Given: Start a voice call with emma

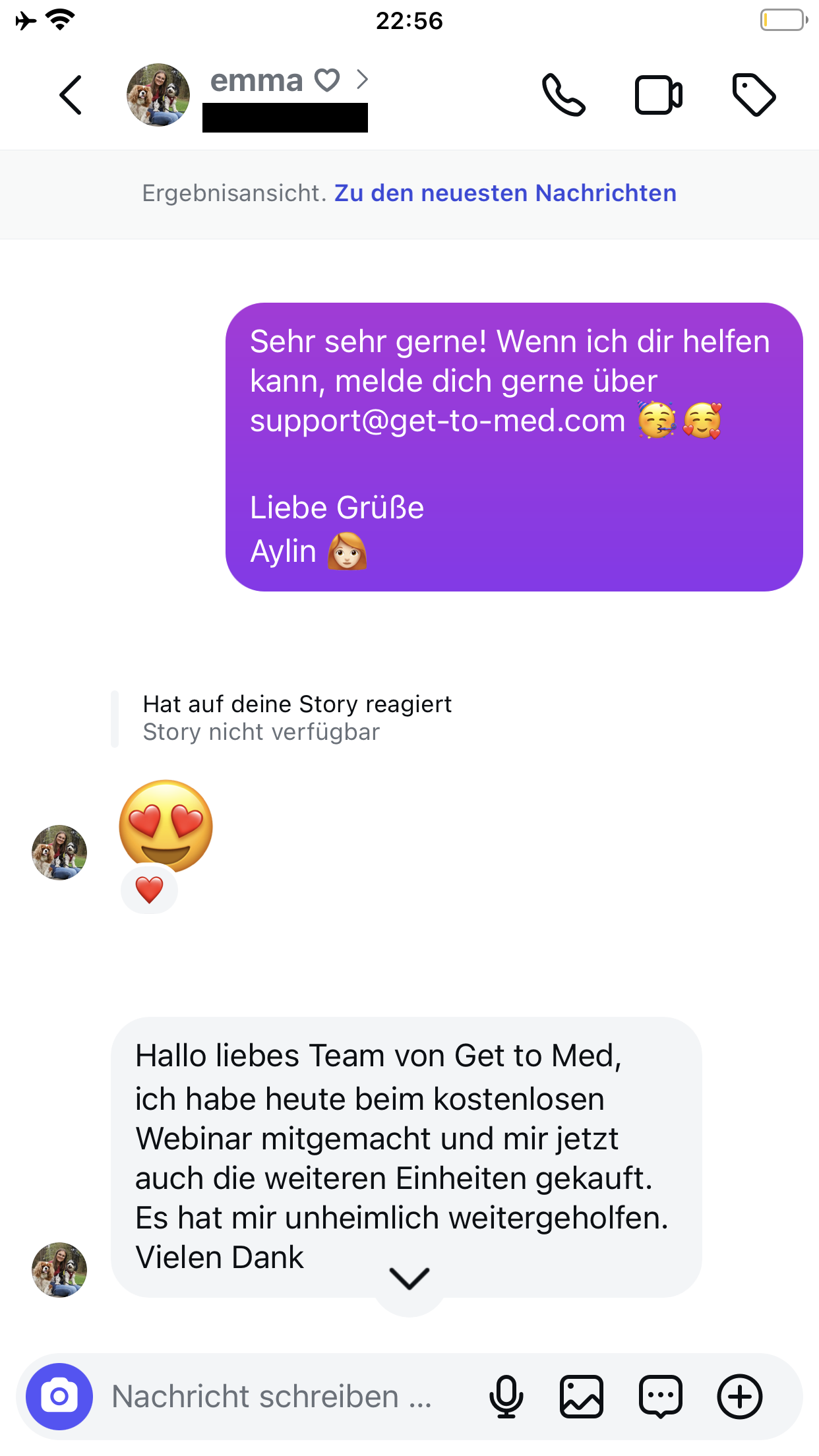Looking at the screenshot, I should click(564, 96).
